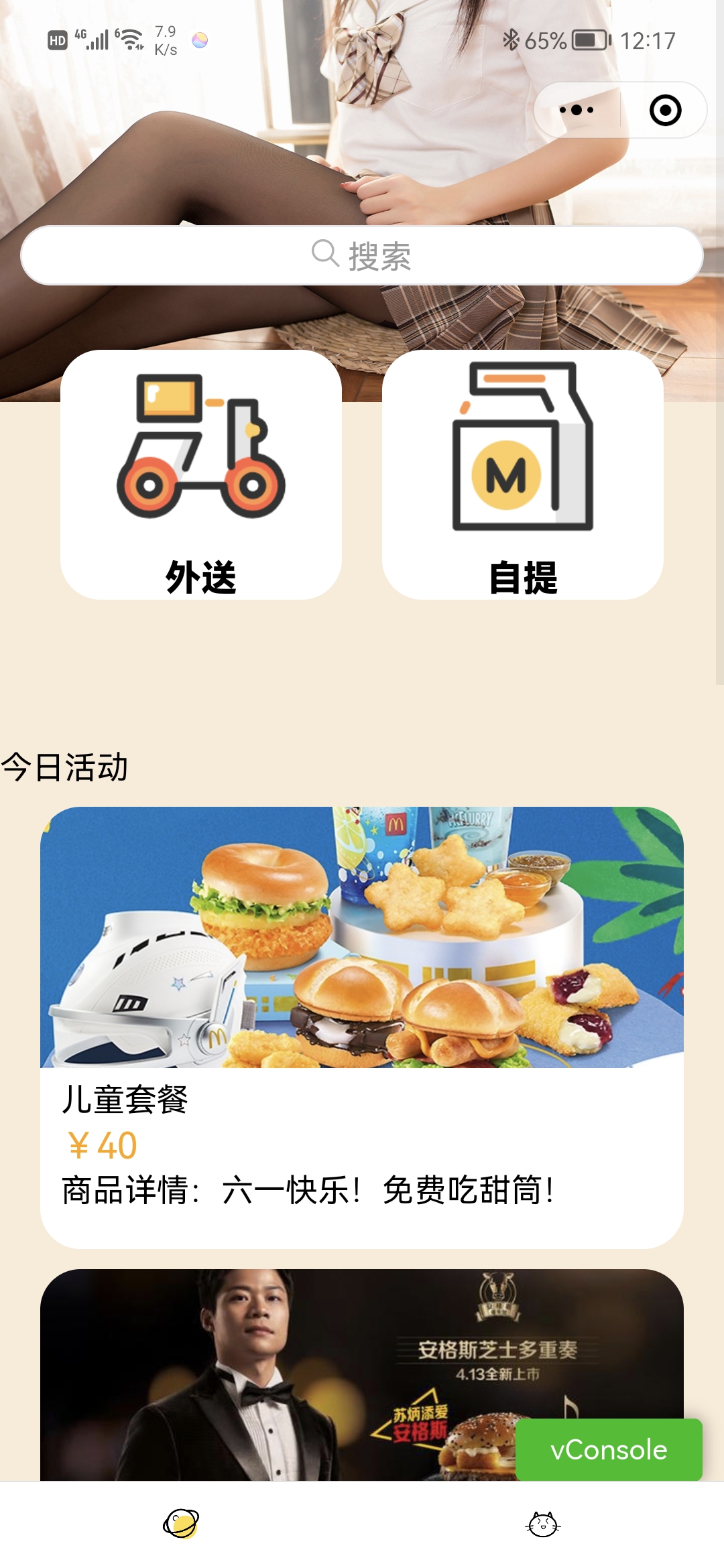Screen dimensions: 724x1568
Task: Tap inside the 搜索 search field
Action: click(x=362, y=253)
